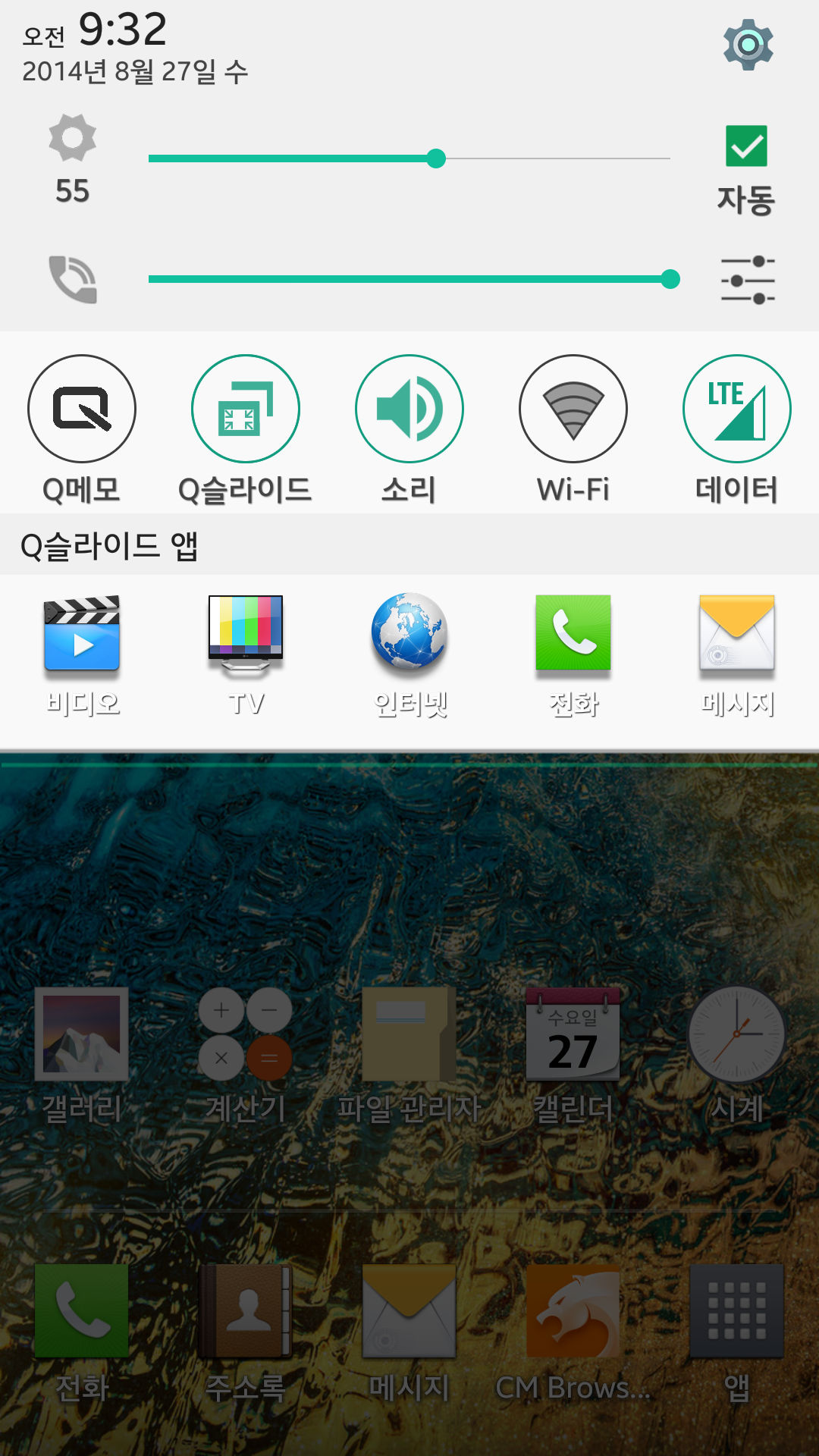Tap the brightness slider track
819x1456 pixels.
coord(409,158)
